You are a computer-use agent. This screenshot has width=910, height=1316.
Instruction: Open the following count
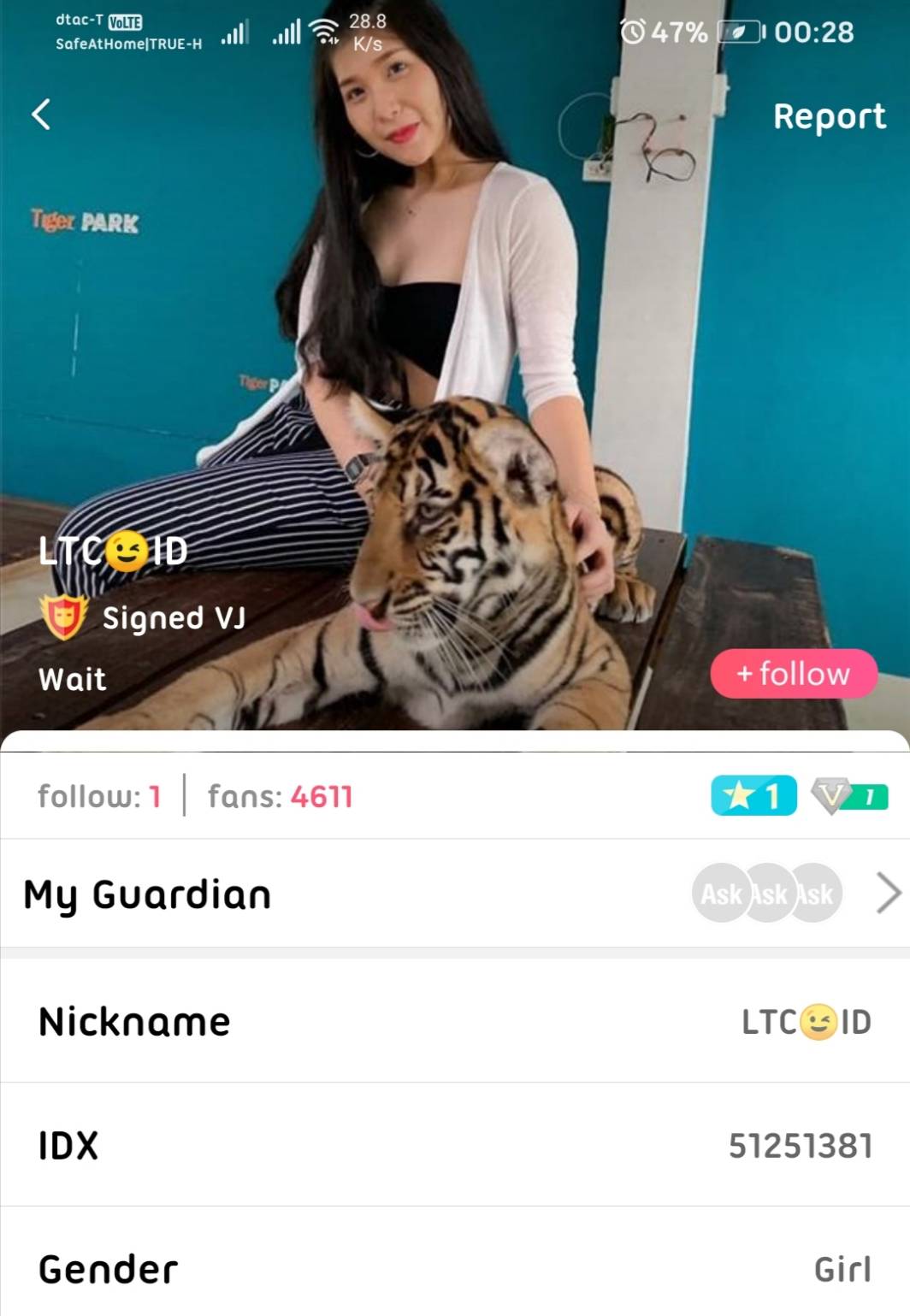click(99, 796)
